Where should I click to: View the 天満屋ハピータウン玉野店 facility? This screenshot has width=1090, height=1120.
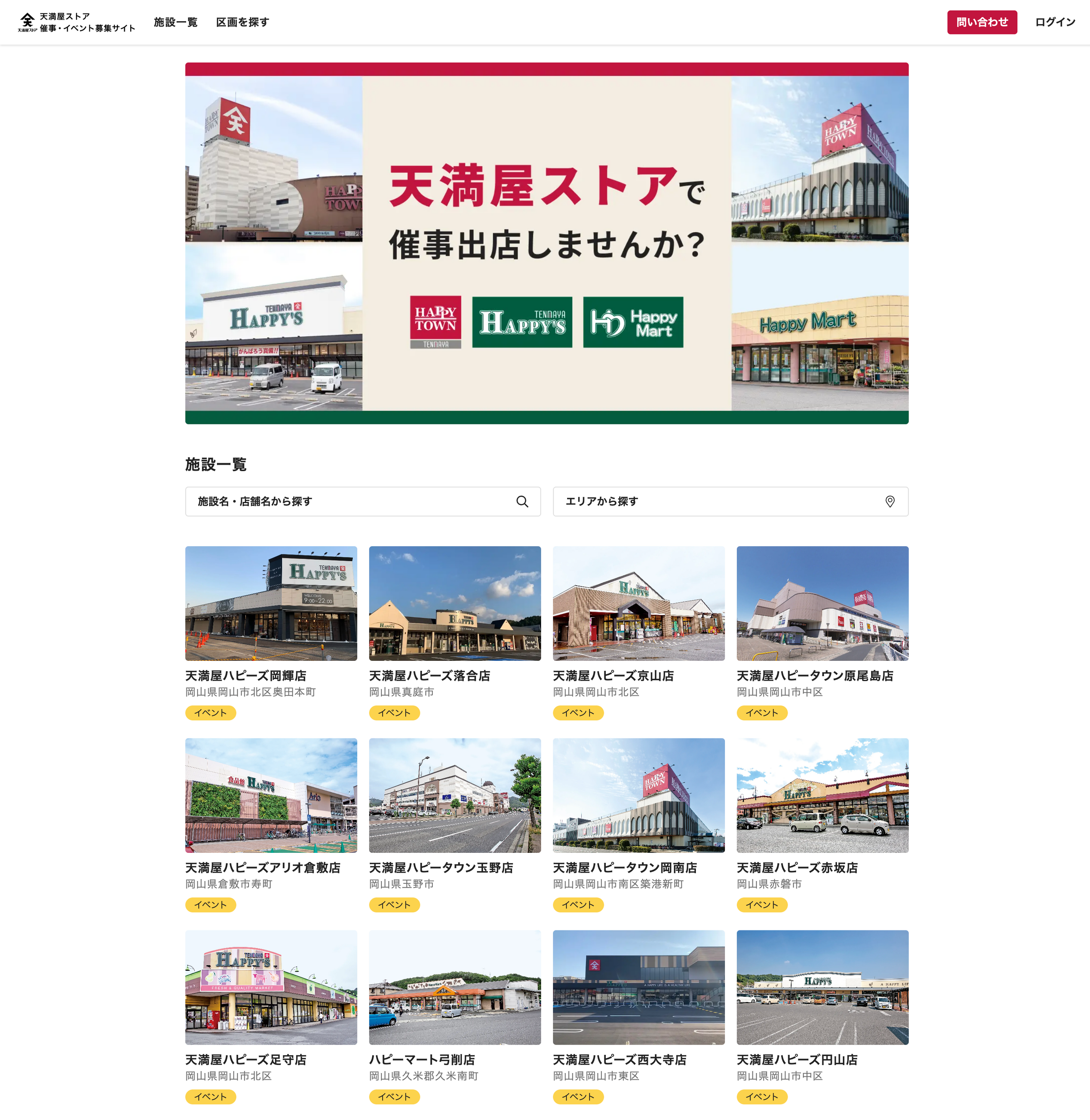455,825
